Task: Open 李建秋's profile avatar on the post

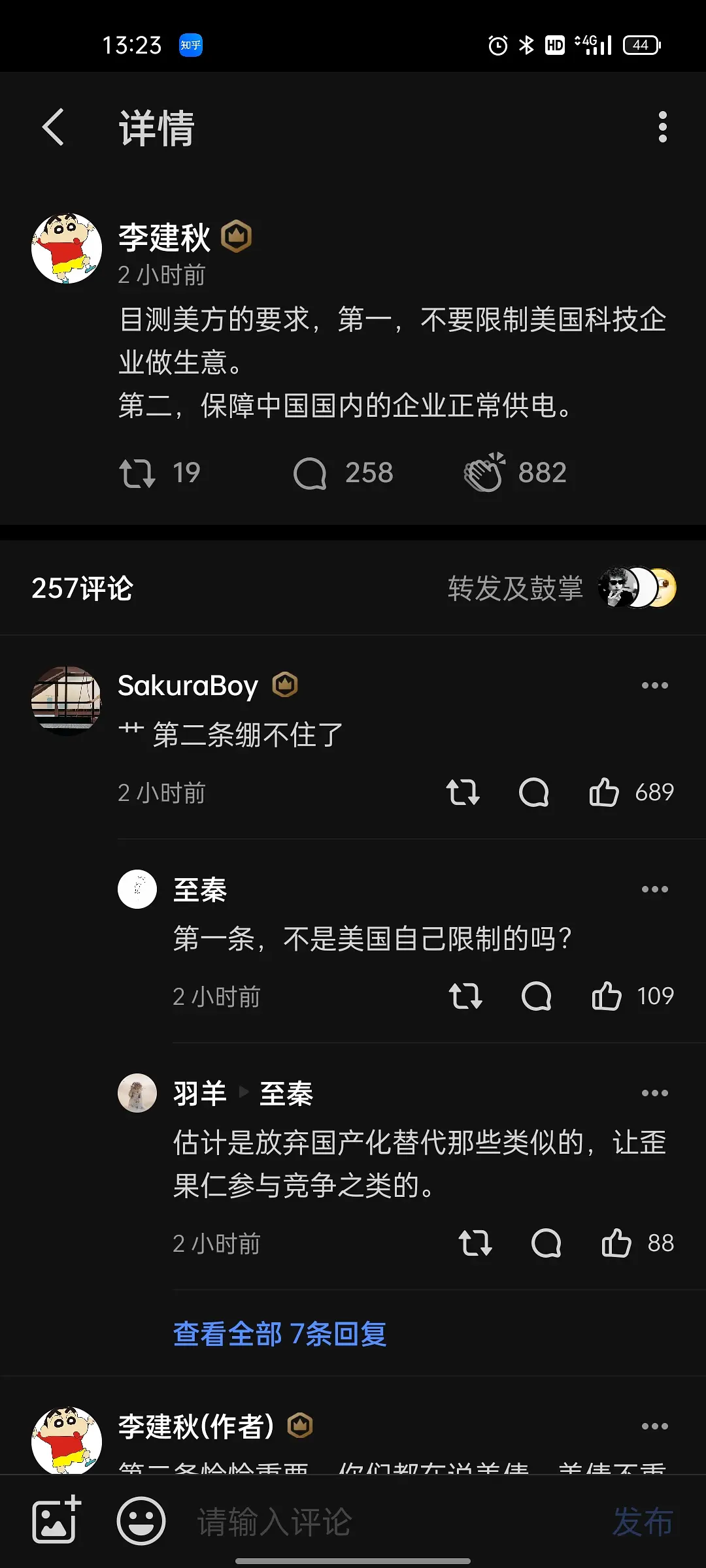Action: coord(67,248)
